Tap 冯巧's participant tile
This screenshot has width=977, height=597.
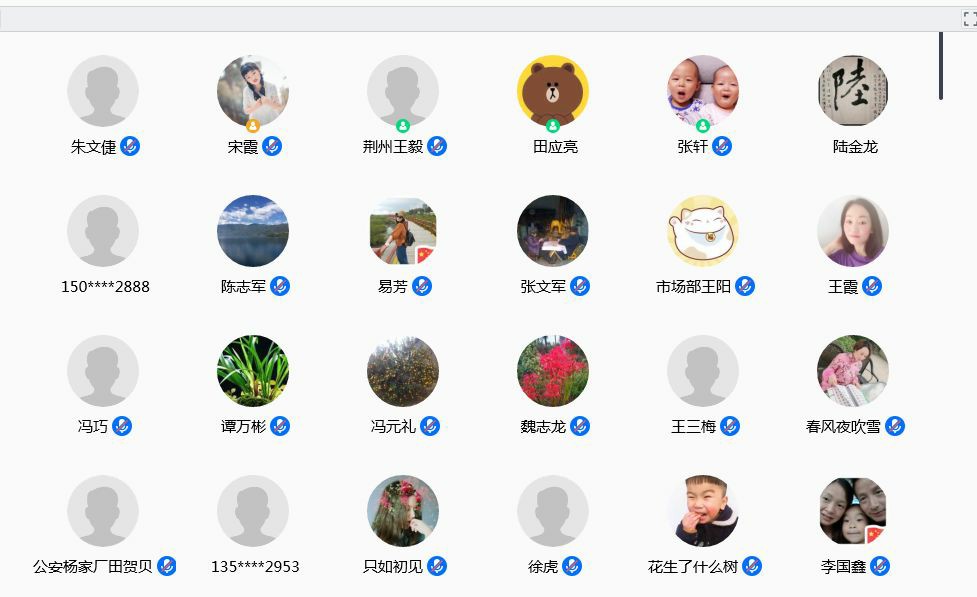103,372
